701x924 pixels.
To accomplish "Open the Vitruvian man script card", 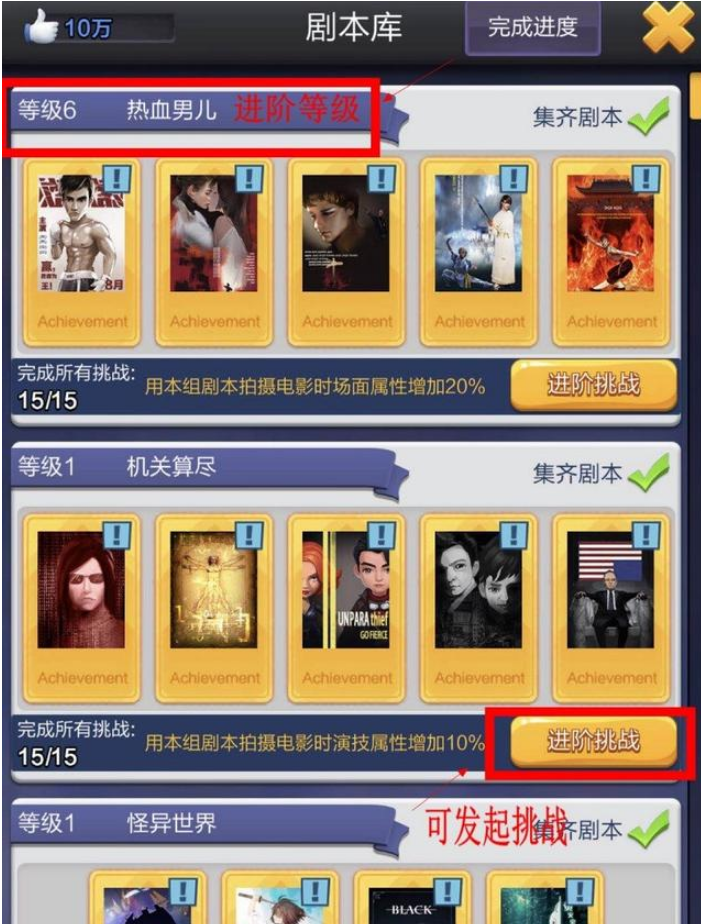I will 214,601.
